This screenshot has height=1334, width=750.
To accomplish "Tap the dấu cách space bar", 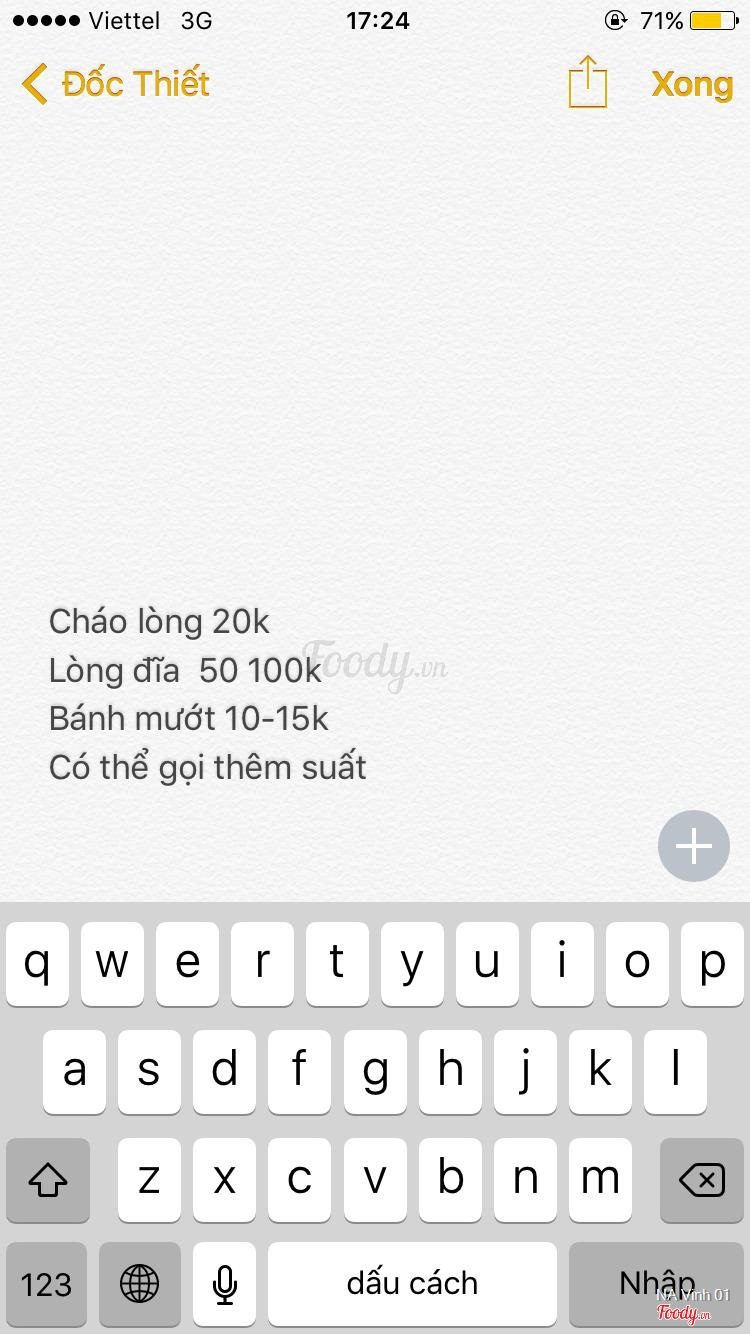I will pyautogui.click(x=412, y=1284).
